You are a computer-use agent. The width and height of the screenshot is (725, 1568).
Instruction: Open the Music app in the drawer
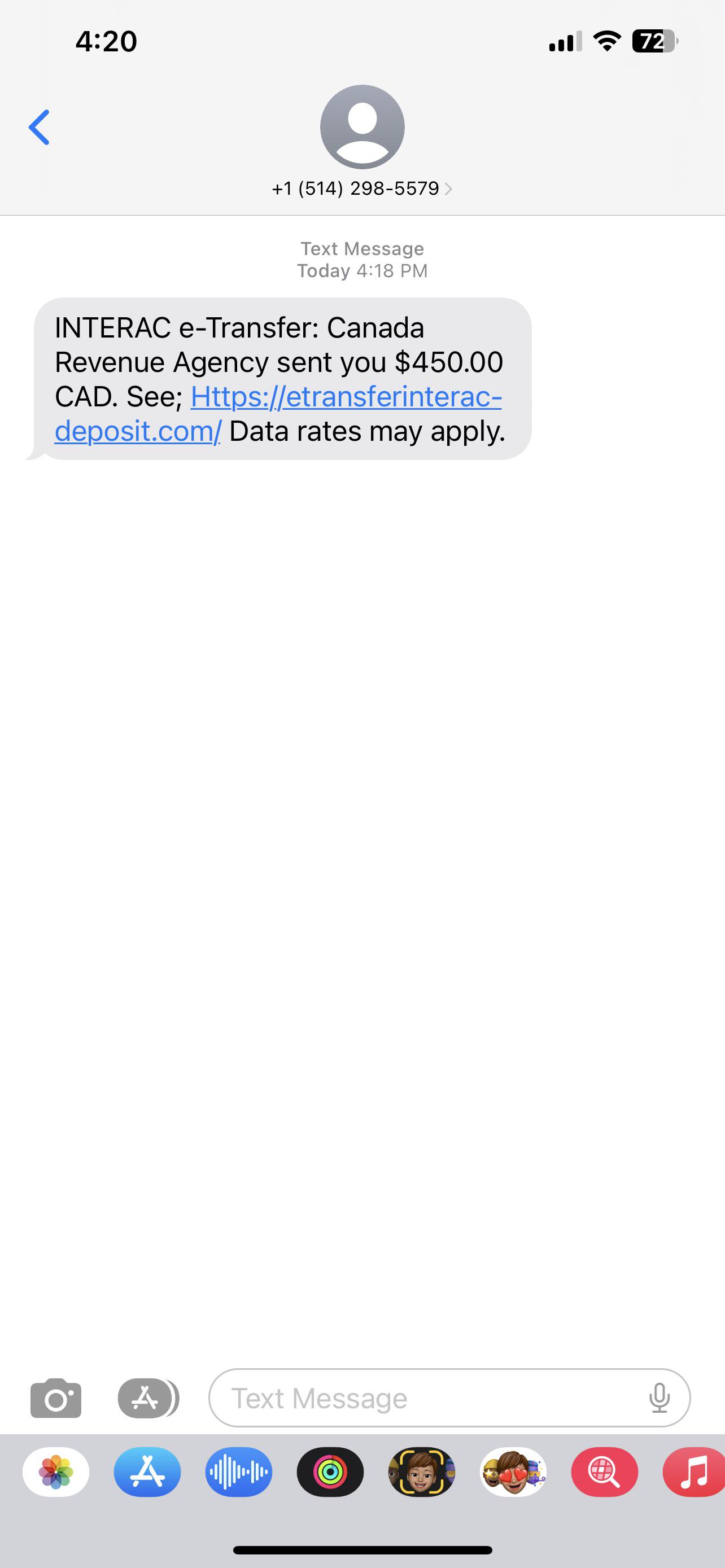tap(694, 1473)
